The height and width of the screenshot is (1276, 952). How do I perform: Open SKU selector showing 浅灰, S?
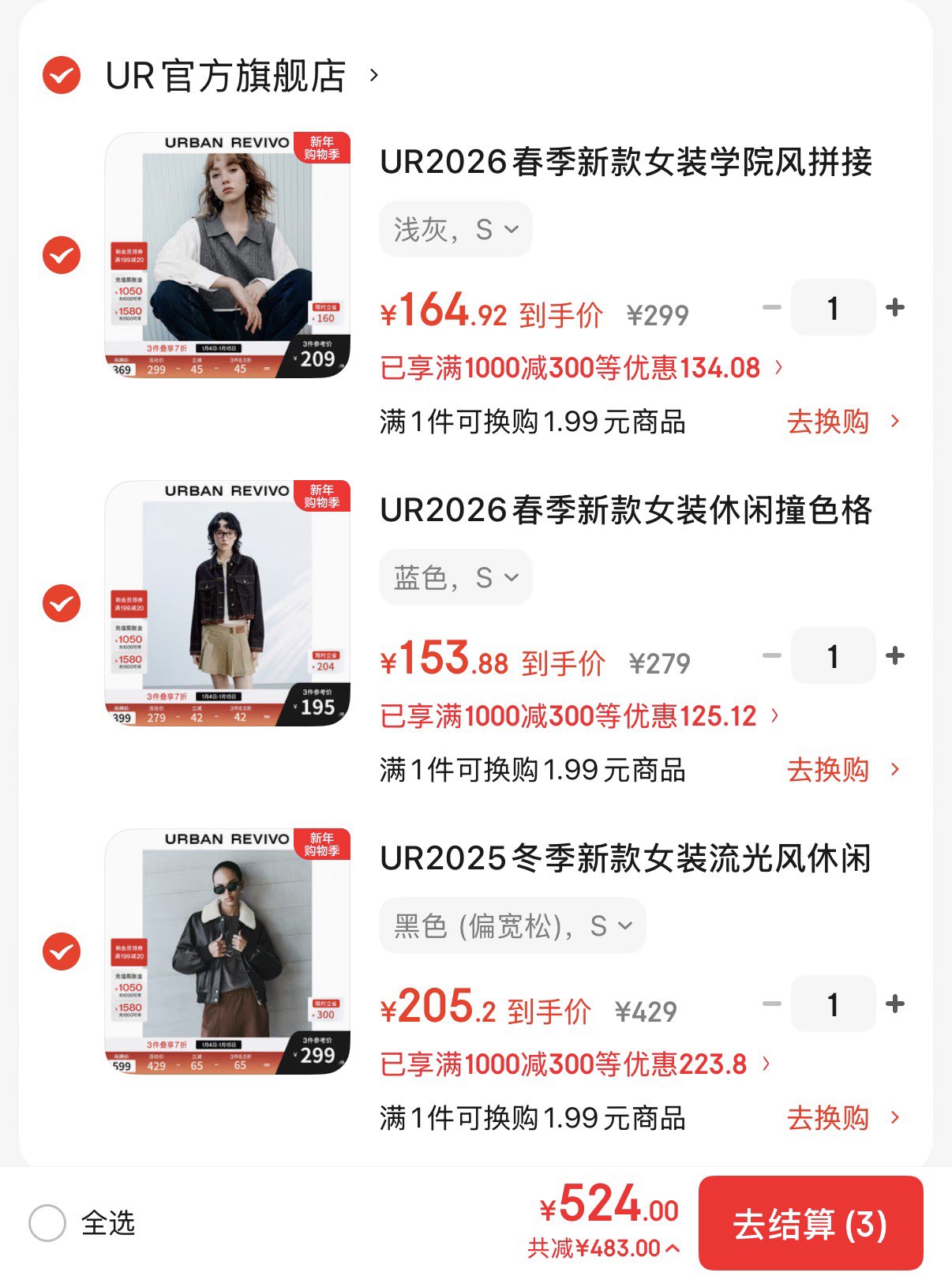point(454,228)
